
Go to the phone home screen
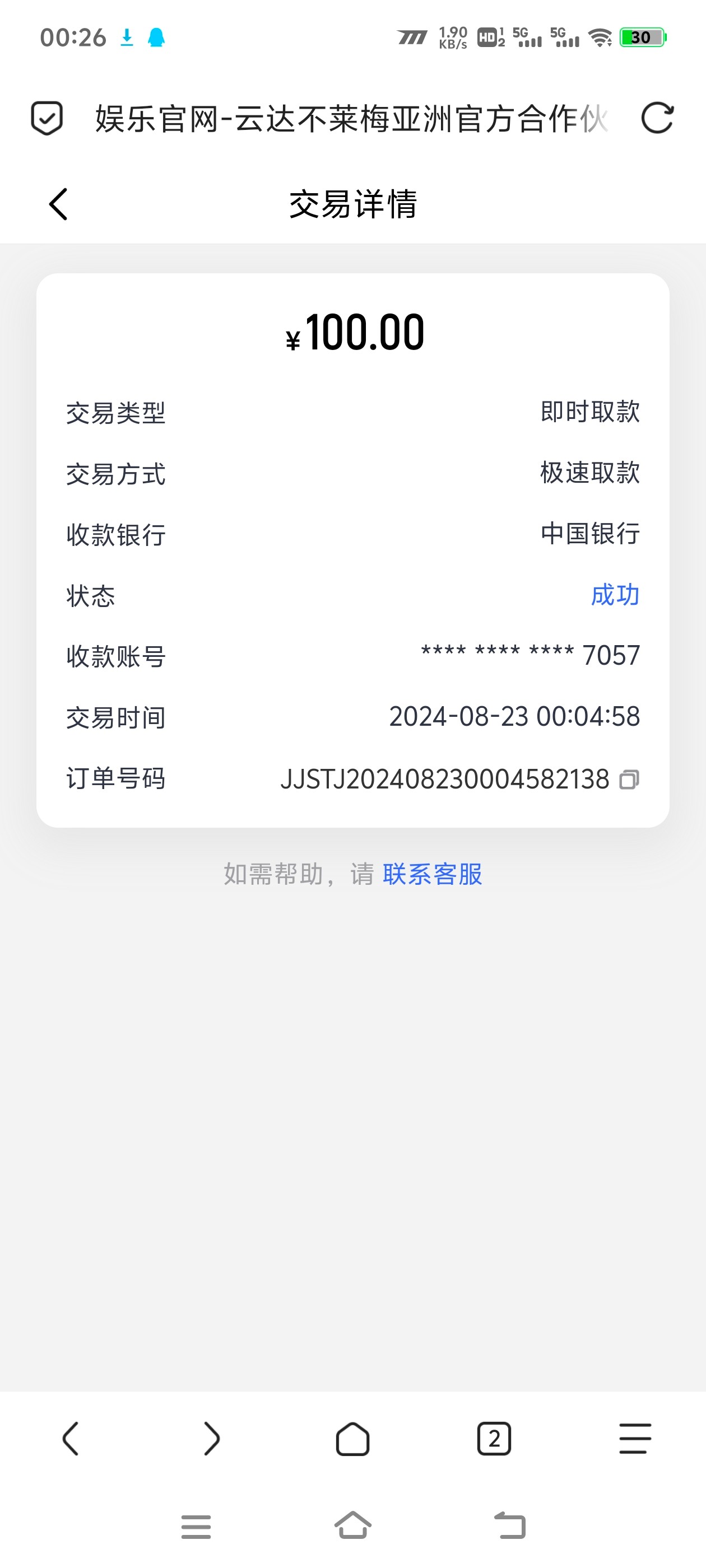pyautogui.click(x=352, y=1526)
